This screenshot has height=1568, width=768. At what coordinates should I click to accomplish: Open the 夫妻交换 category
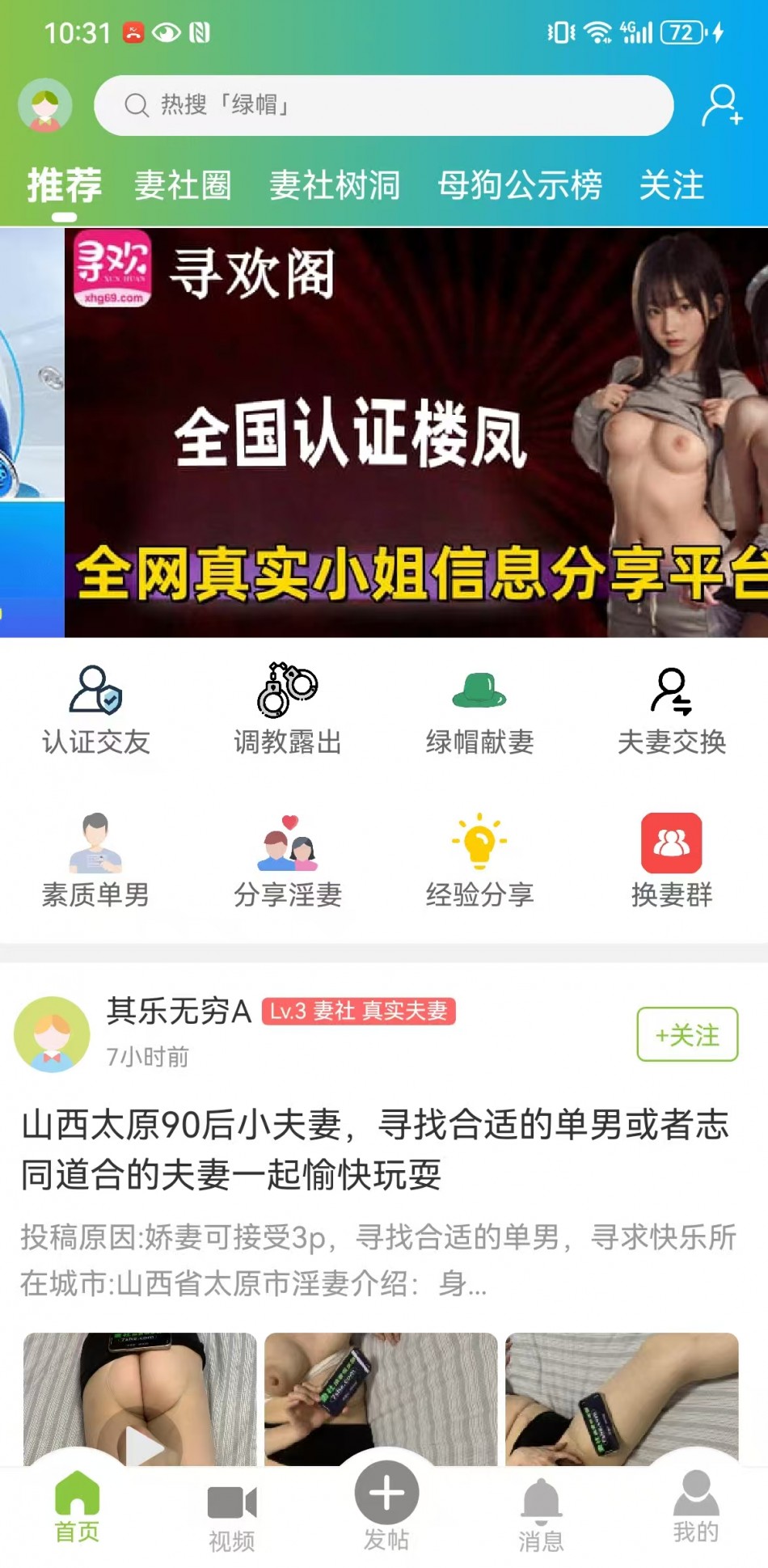[x=671, y=708]
